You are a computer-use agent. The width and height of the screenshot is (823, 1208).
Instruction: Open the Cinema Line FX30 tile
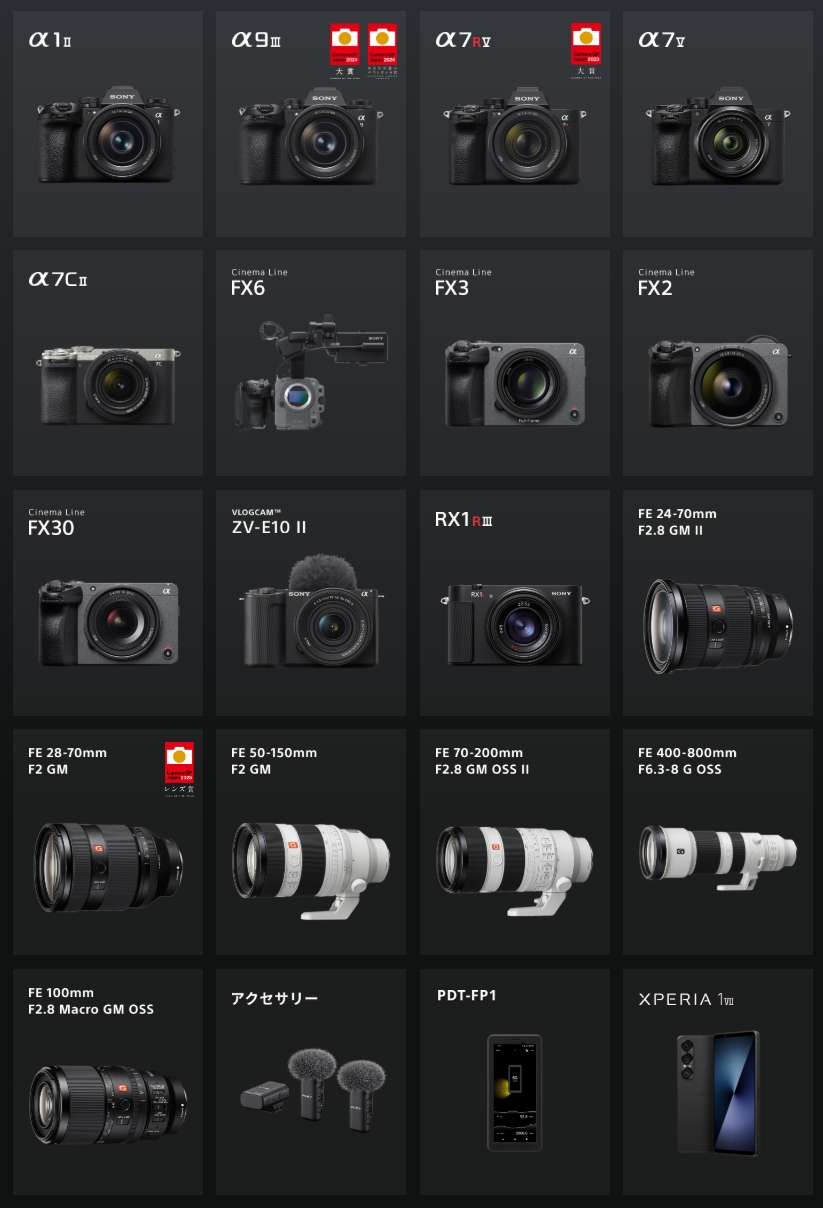pyautogui.click(x=108, y=603)
